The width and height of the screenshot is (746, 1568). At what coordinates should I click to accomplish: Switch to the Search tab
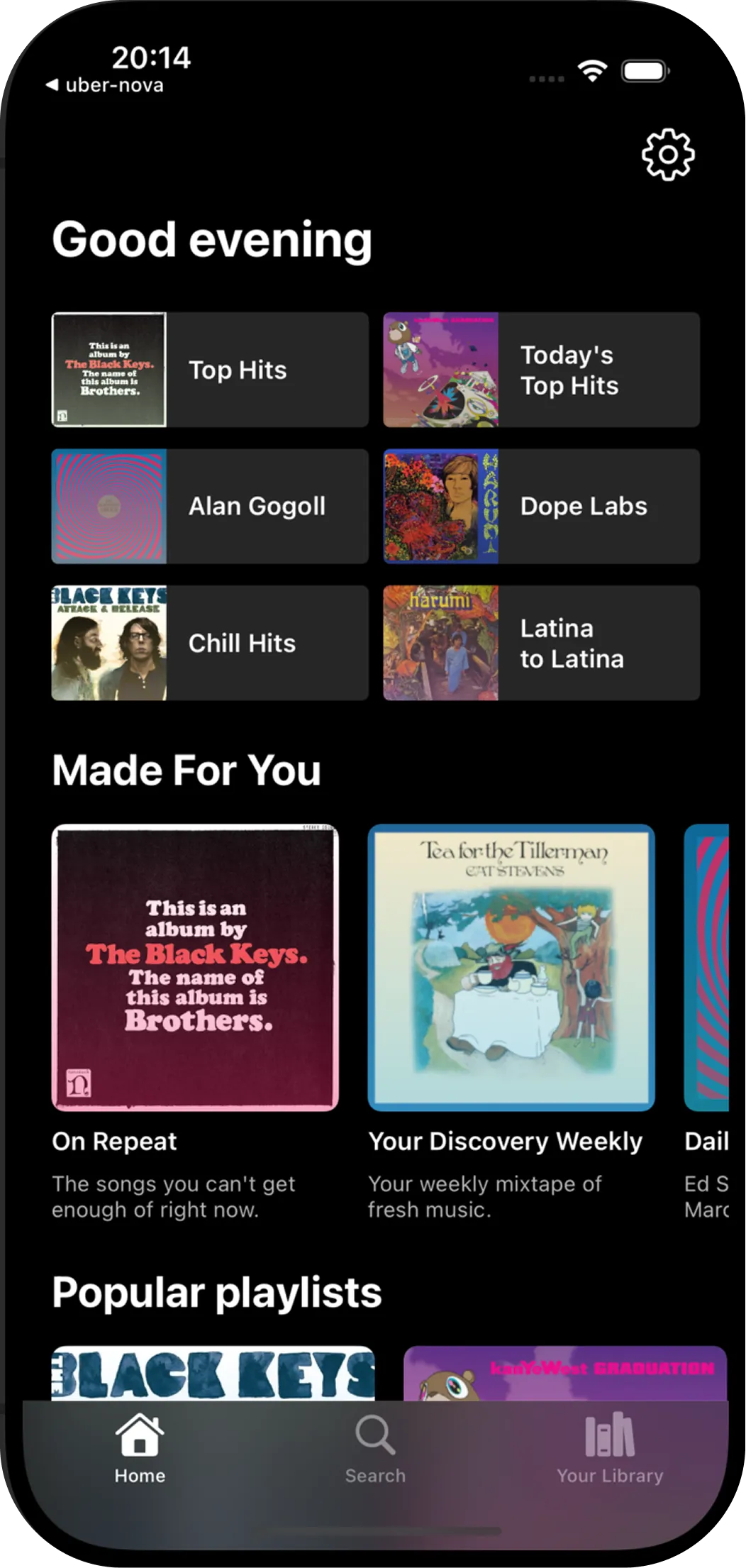click(x=375, y=1449)
